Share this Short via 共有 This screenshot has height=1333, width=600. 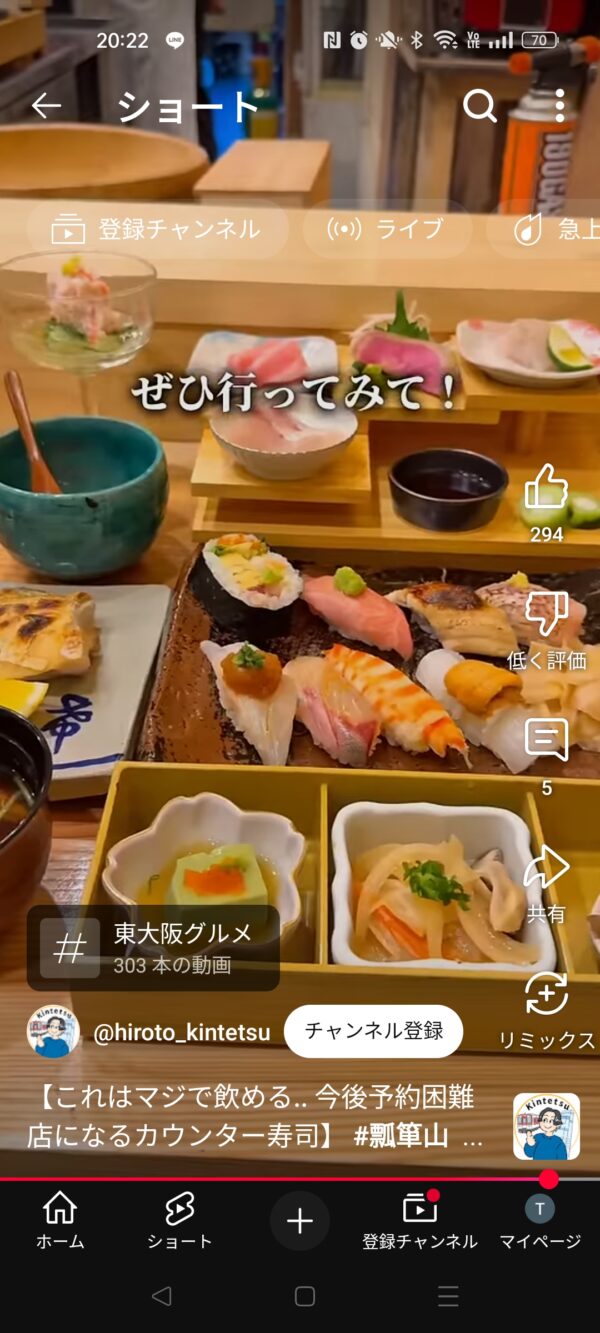(546, 868)
